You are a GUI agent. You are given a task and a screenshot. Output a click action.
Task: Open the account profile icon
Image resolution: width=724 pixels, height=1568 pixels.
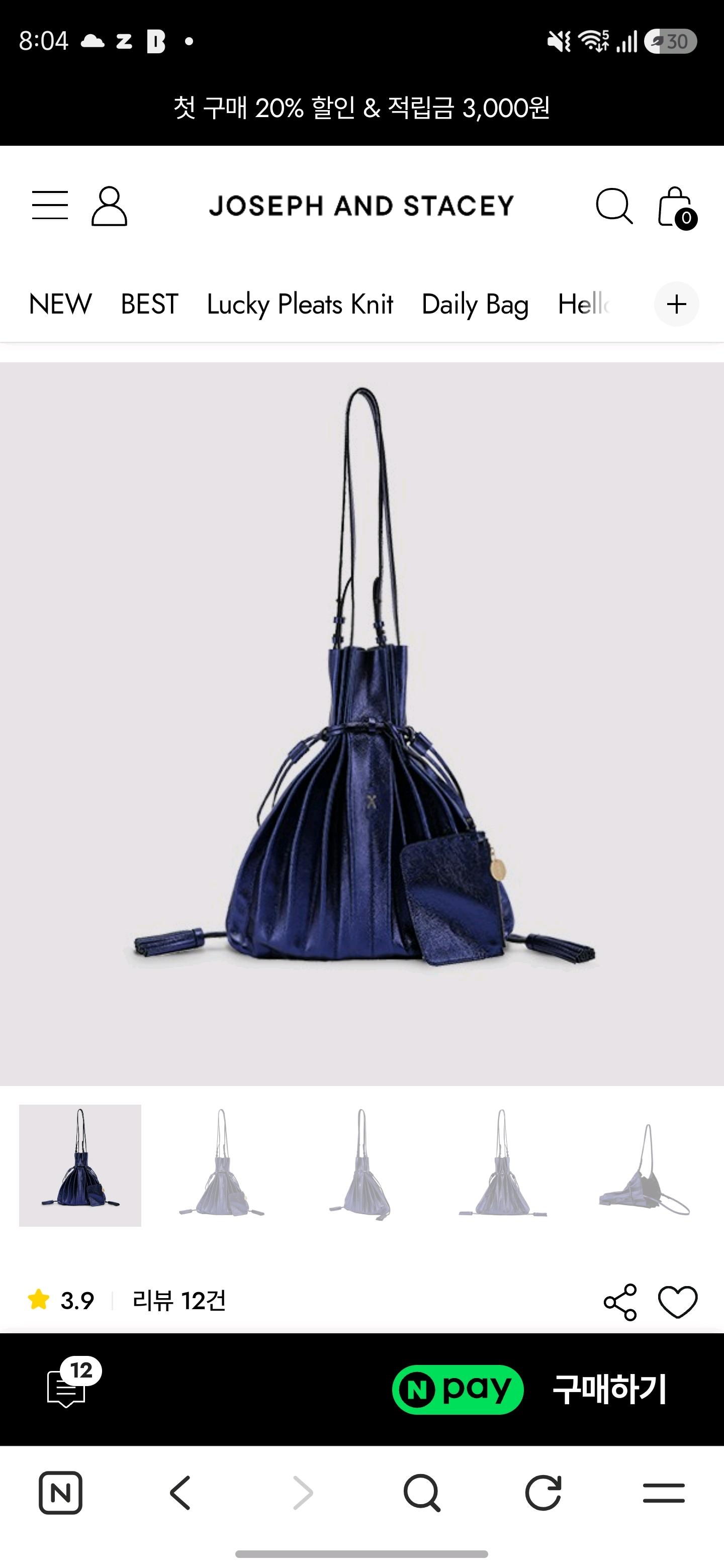[110, 207]
